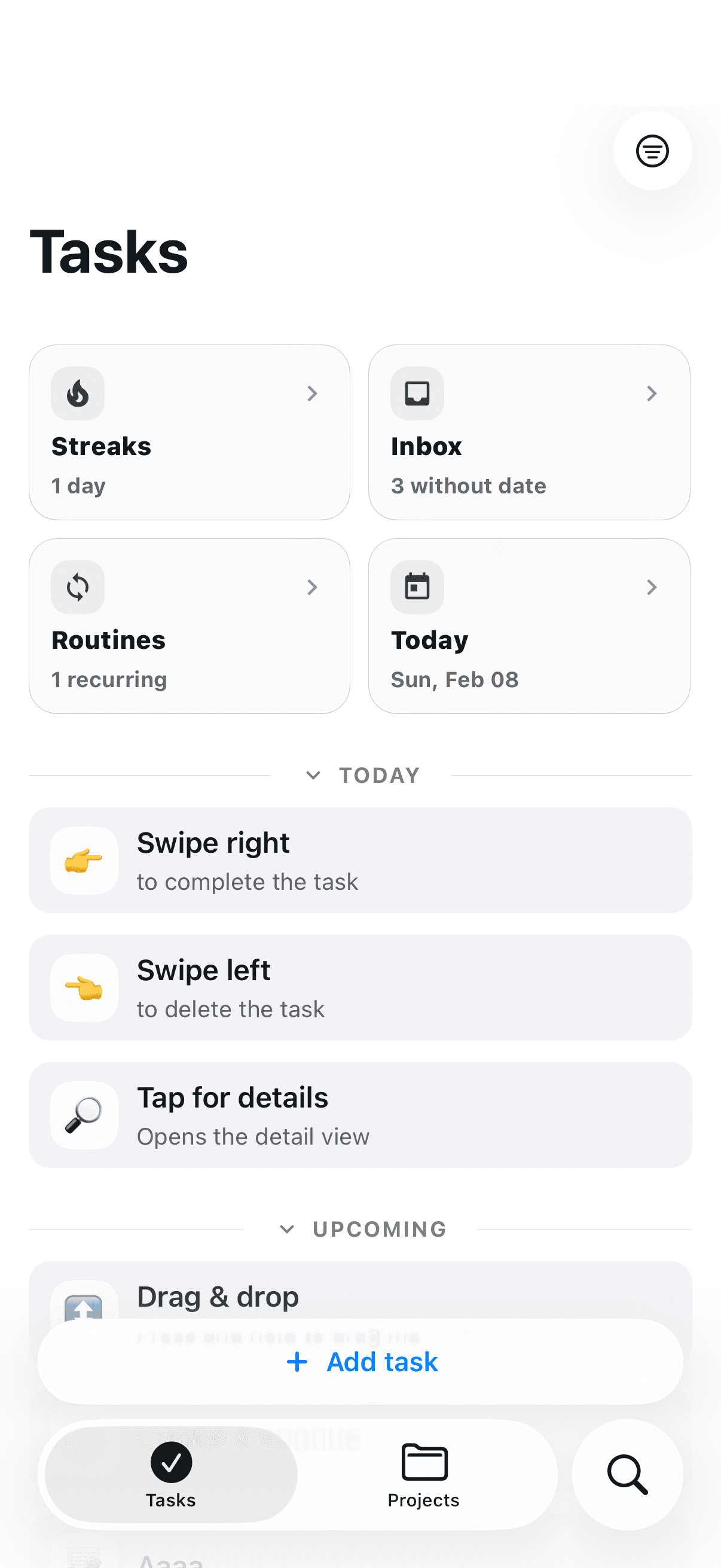
Task: Click the magnifying glass on Tap for details
Action: pyautogui.click(x=84, y=1115)
